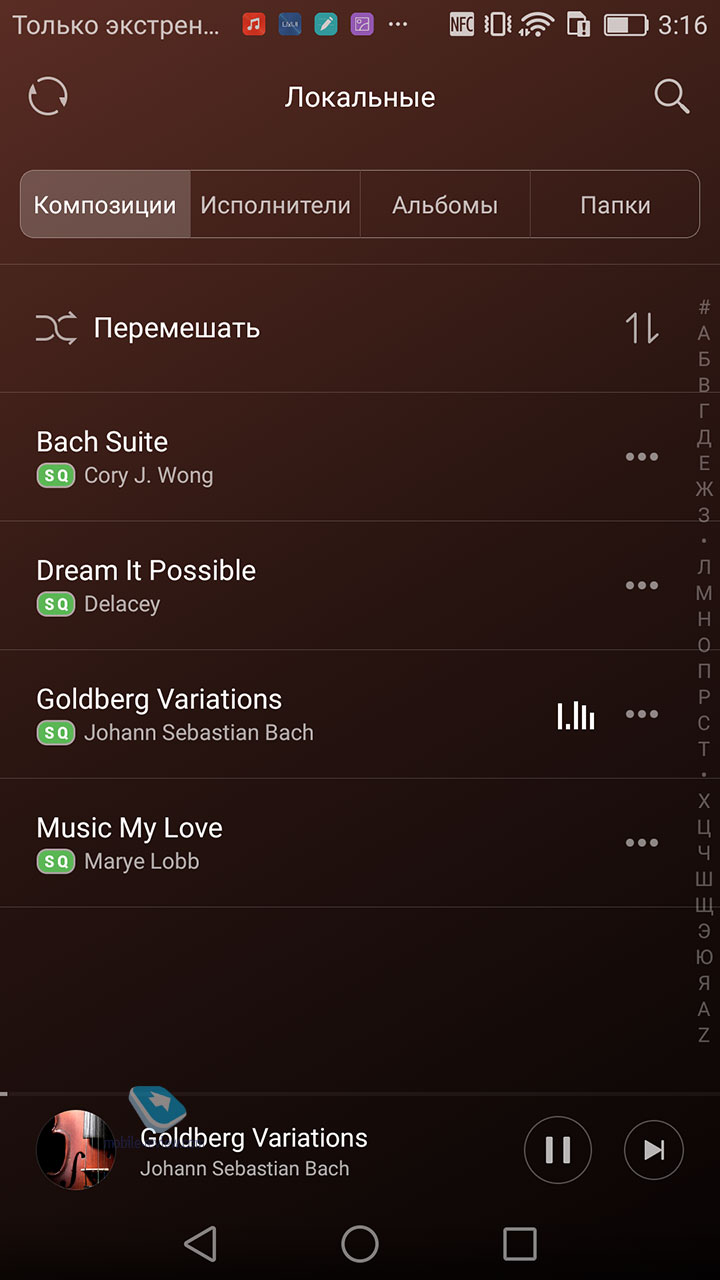Image resolution: width=720 pixels, height=1280 pixels.
Task: Switch to the Альбомы tab
Action: [x=445, y=205]
